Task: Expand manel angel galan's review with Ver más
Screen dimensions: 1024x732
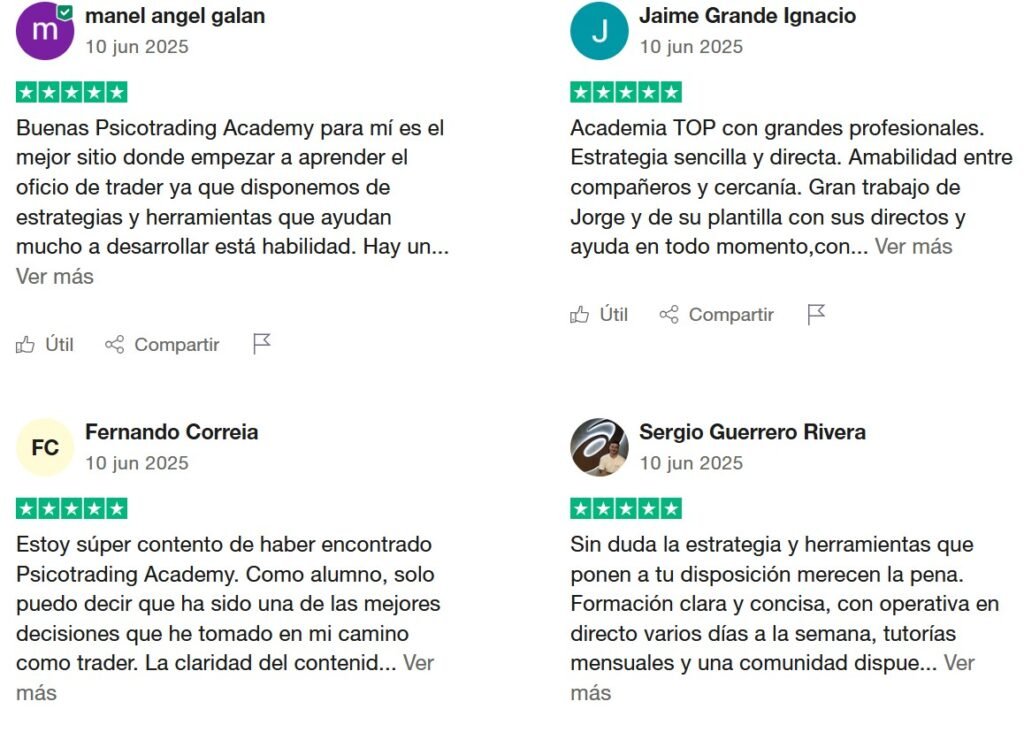Action: pyautogui.click(x=55, y=276)
